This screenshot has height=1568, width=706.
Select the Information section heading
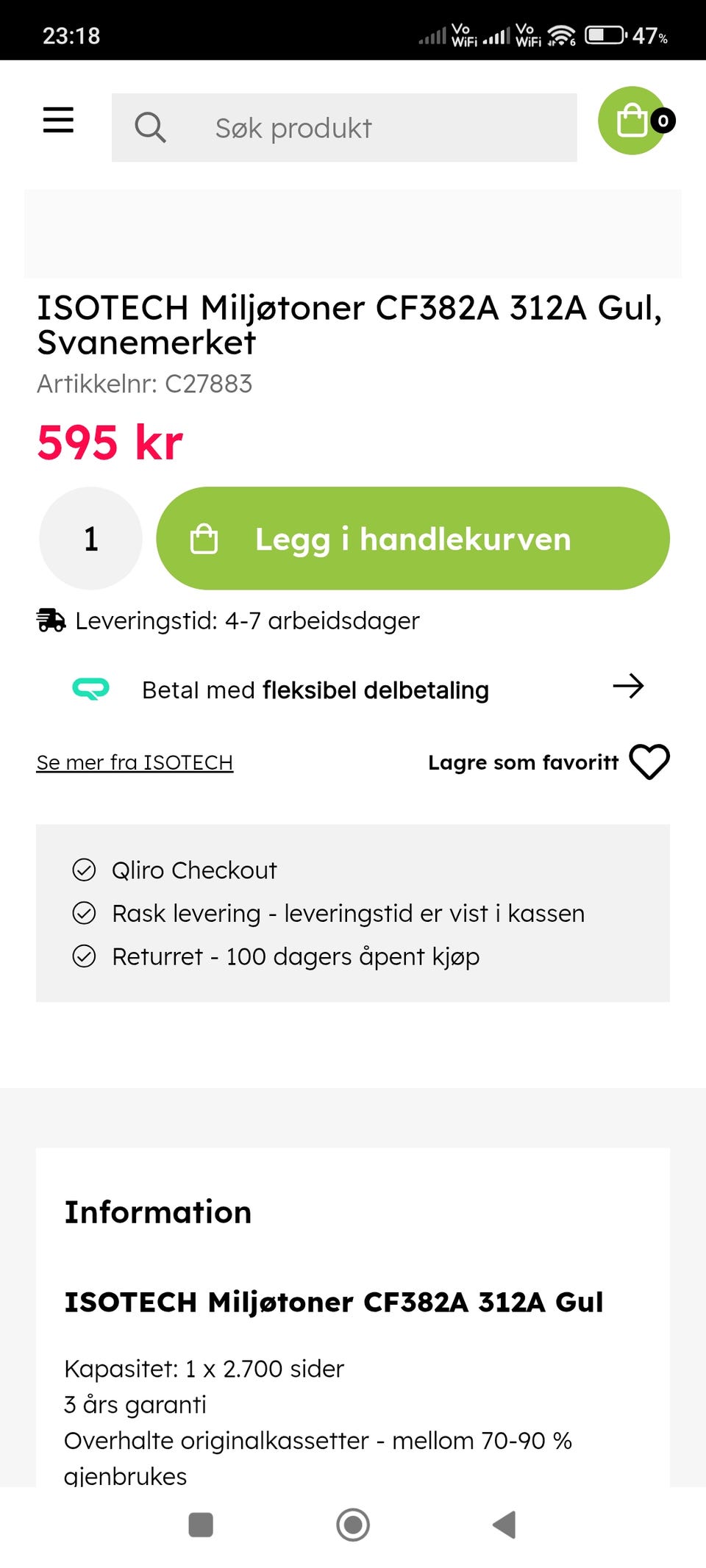(158, 1211)
